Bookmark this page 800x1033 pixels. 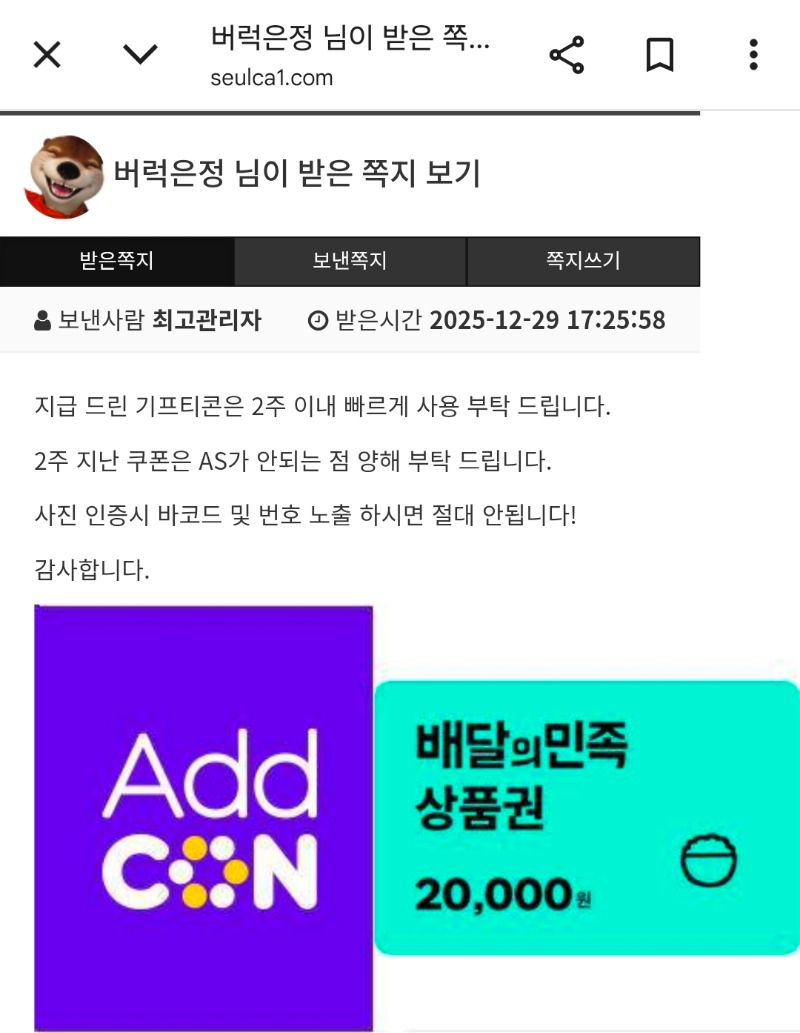659,55
